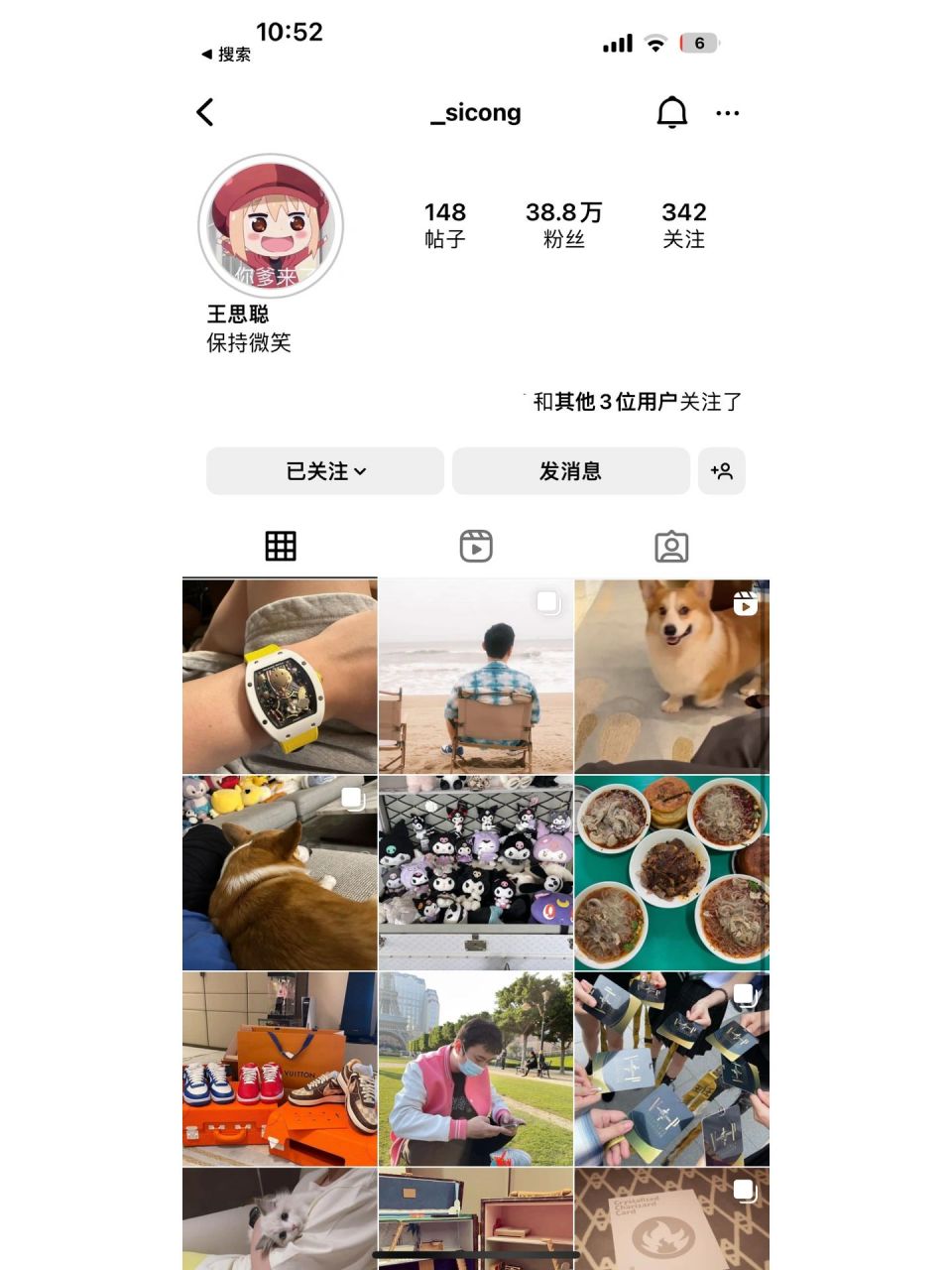
Task: Click the 其他3位用户 followers link
Action: click(x=605, y=402)
